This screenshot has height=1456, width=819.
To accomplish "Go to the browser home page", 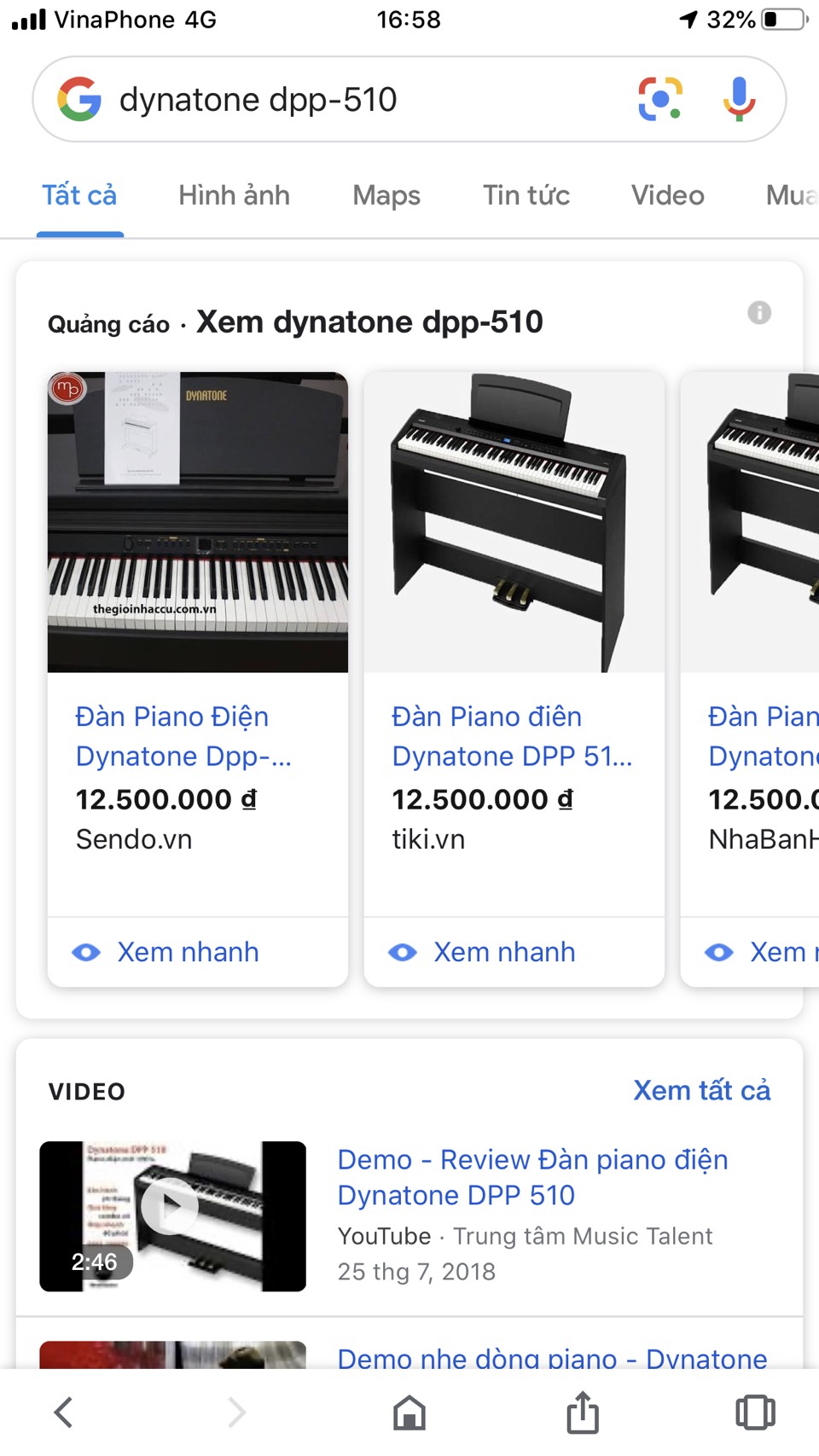I will pyautogui.click(x=409, y=1412).
